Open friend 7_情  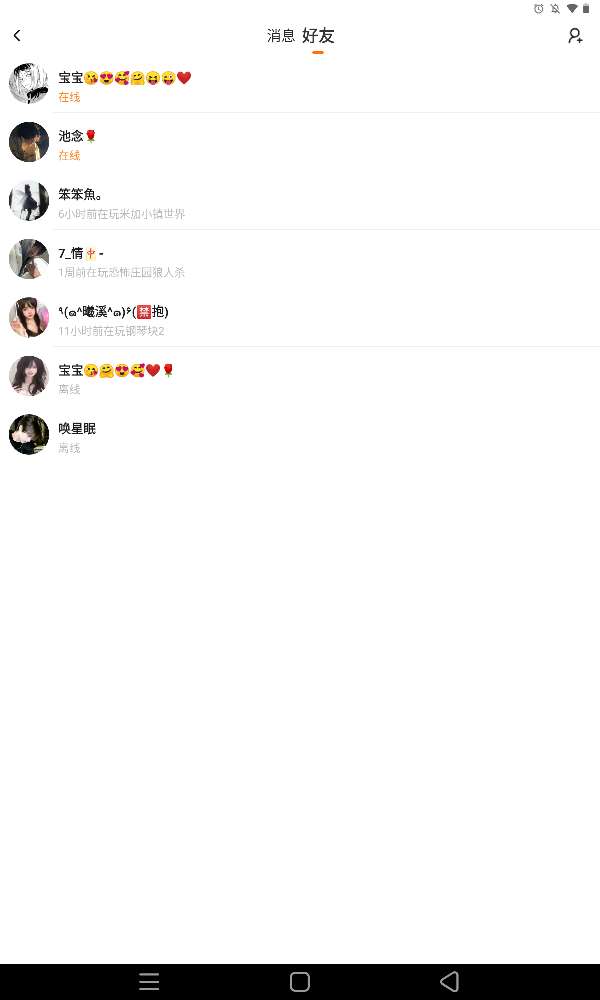point(300,260)
